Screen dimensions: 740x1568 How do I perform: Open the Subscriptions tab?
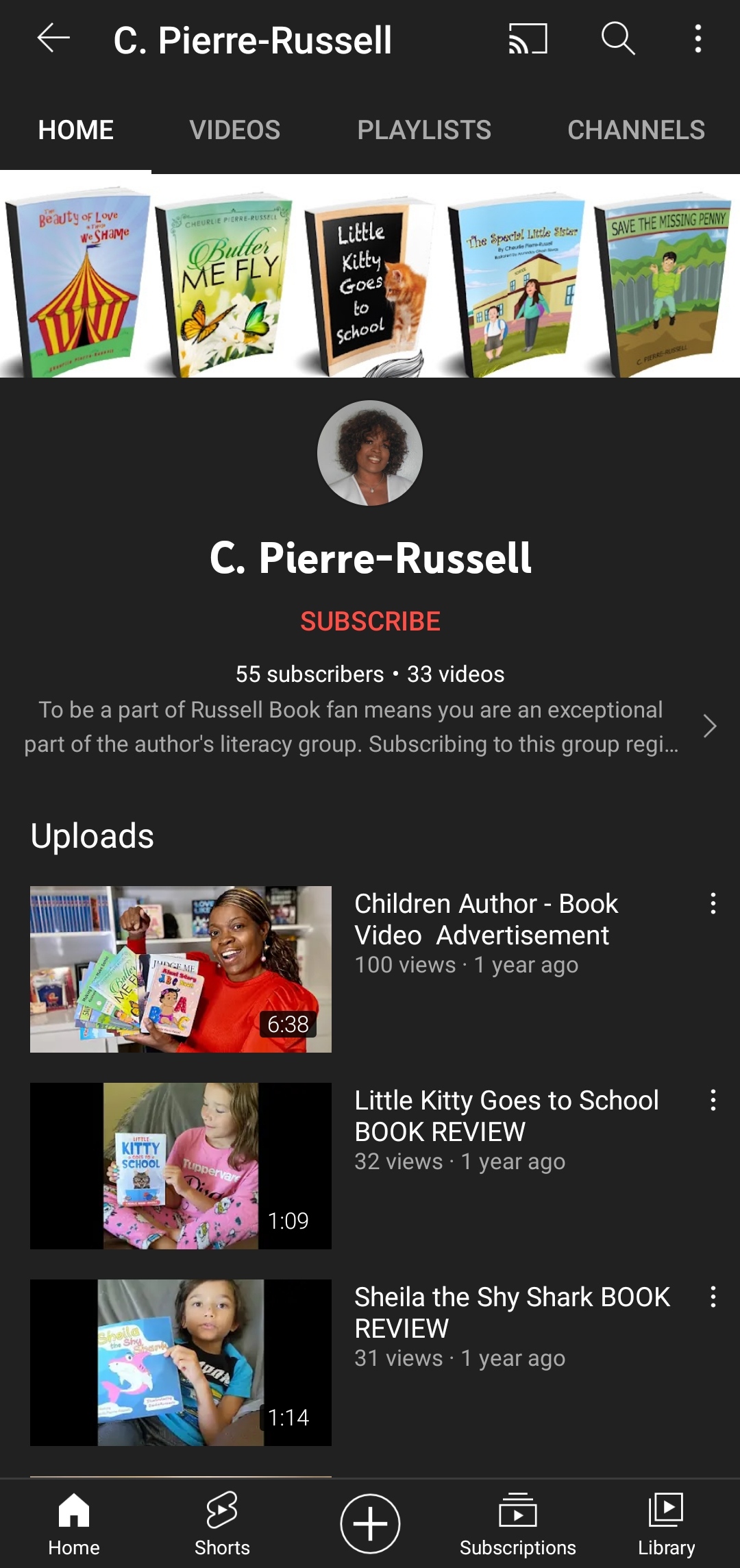coord(518,1524)
